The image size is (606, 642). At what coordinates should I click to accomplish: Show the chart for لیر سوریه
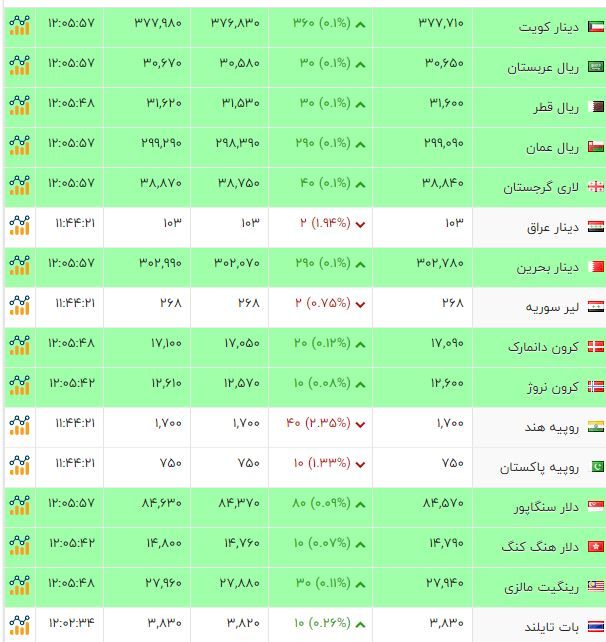pyautogui.click(x=18, y=304)
